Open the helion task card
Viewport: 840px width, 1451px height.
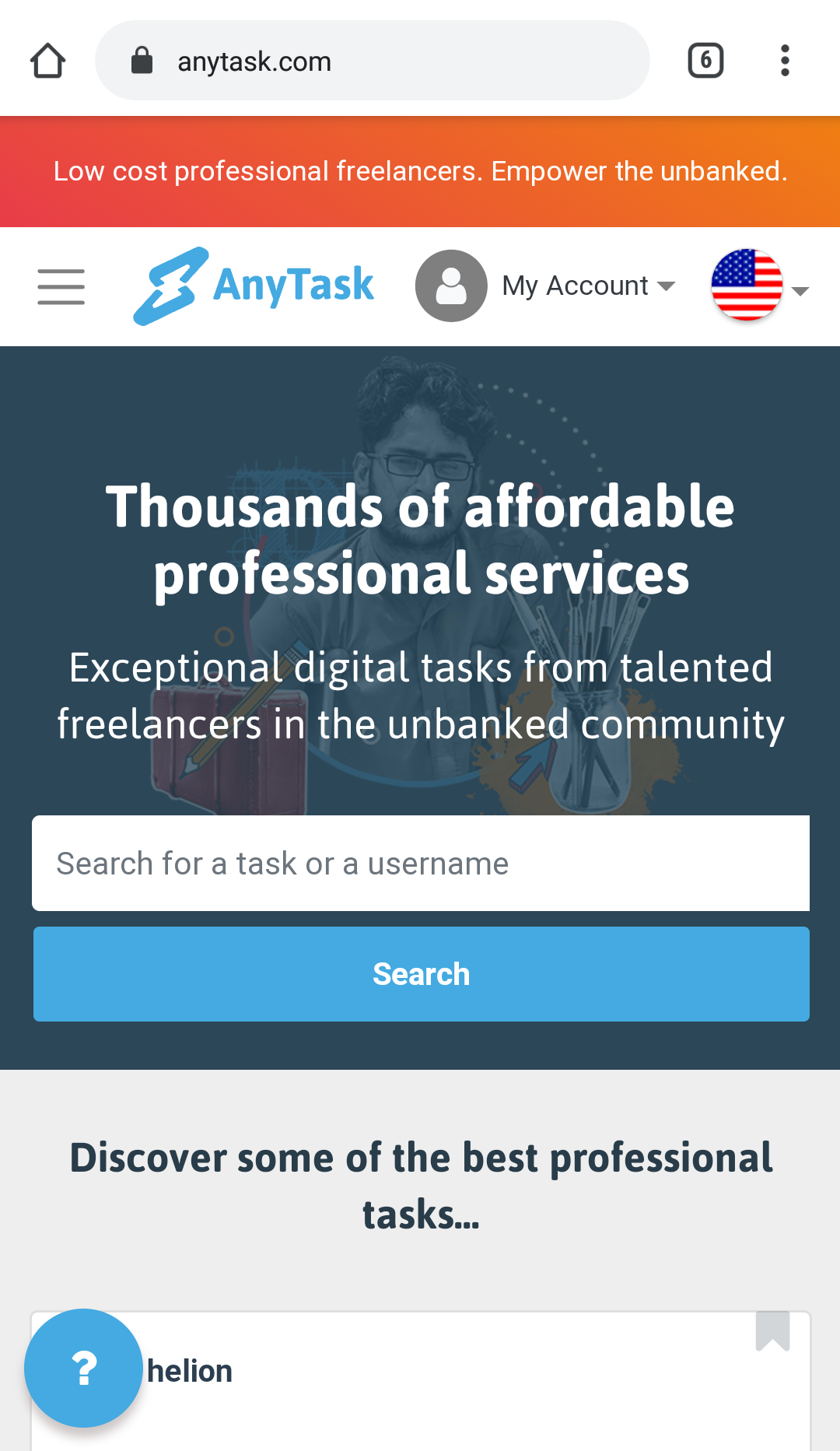pyautogui.click(x=421, y=1381)
